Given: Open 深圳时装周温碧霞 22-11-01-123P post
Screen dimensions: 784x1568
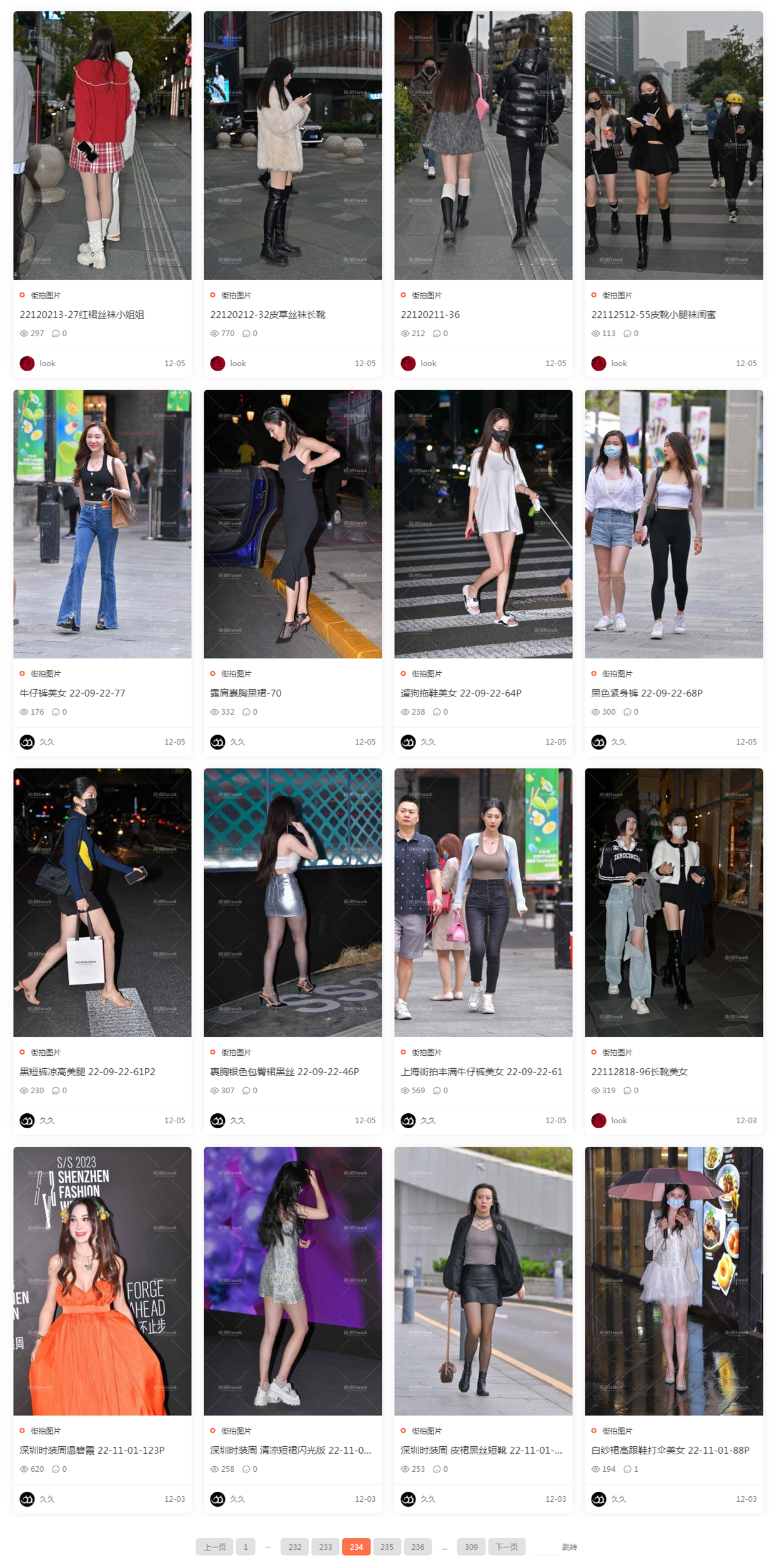Looking at the screenshot, I should click(x=92, y=1451).
